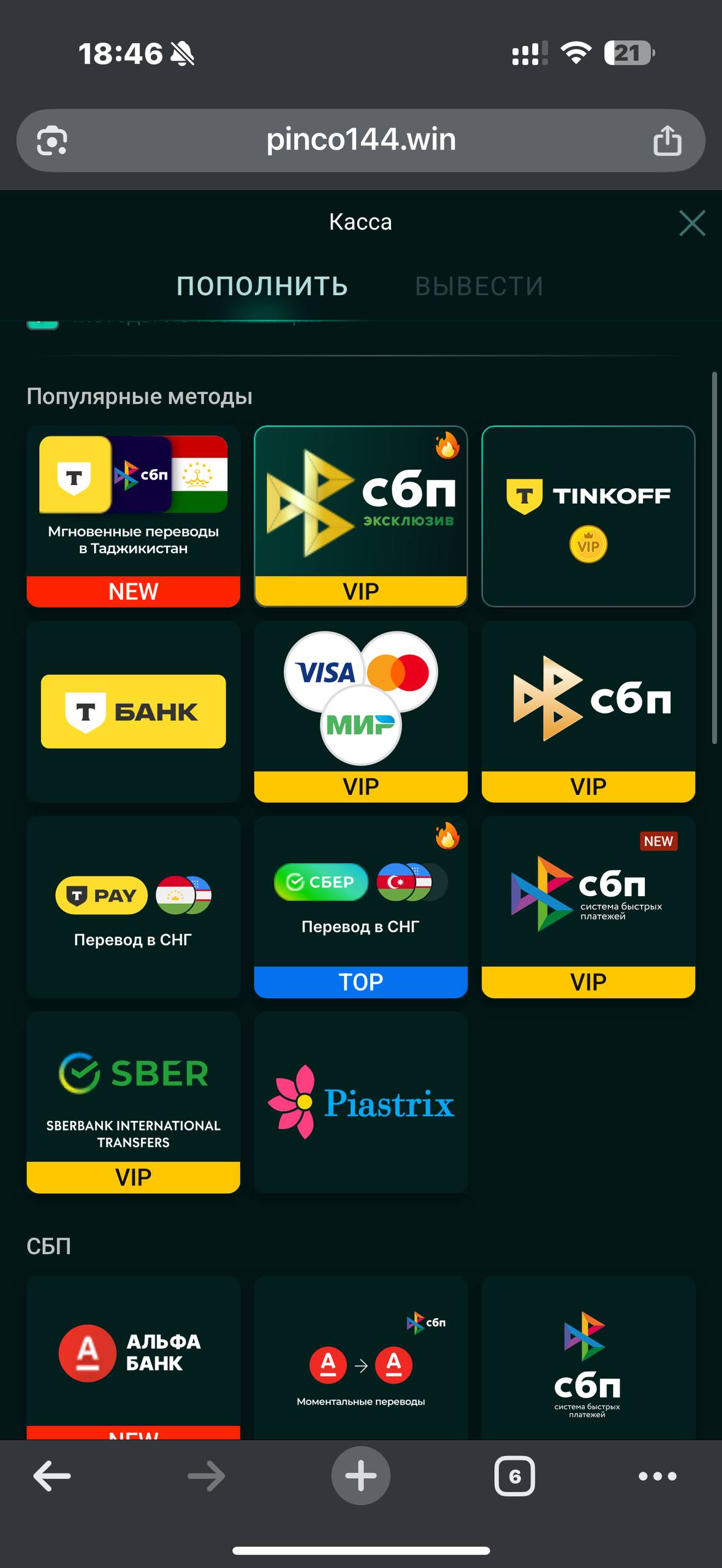
Task: Open the browser overflow menu
Action: pyautogui.click(x=657, y=1476)
